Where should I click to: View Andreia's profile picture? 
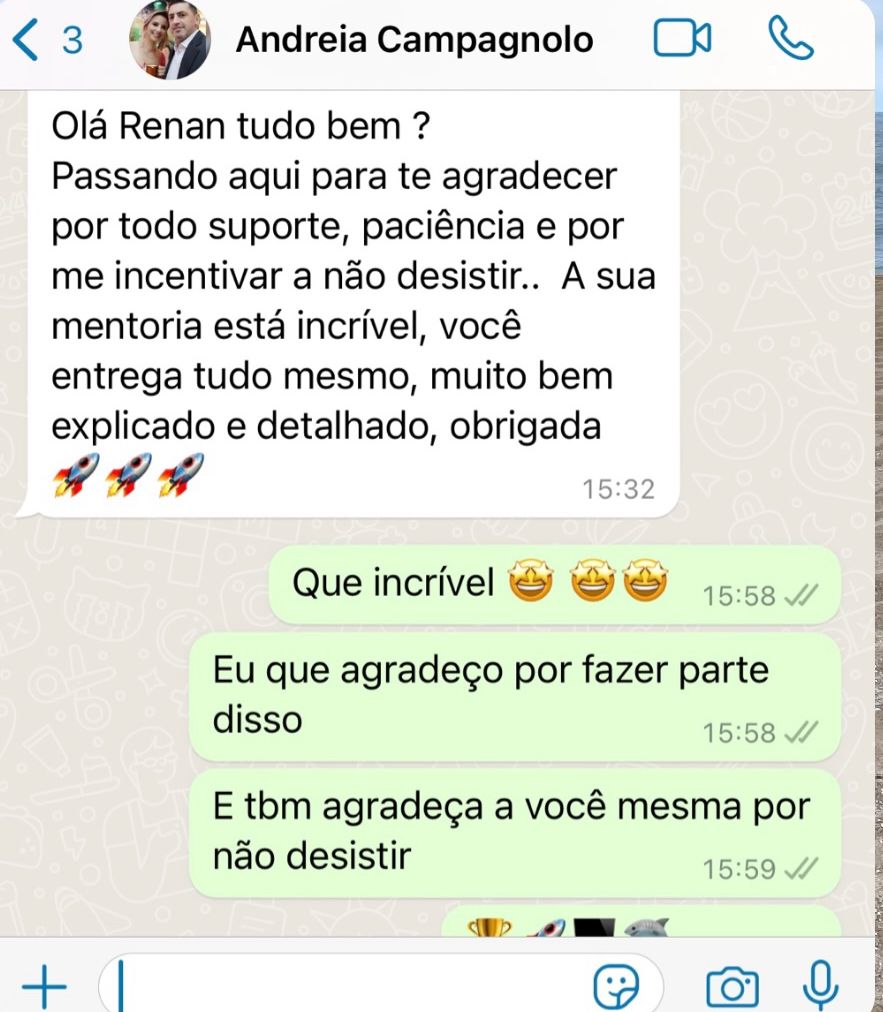pos(170,41)
